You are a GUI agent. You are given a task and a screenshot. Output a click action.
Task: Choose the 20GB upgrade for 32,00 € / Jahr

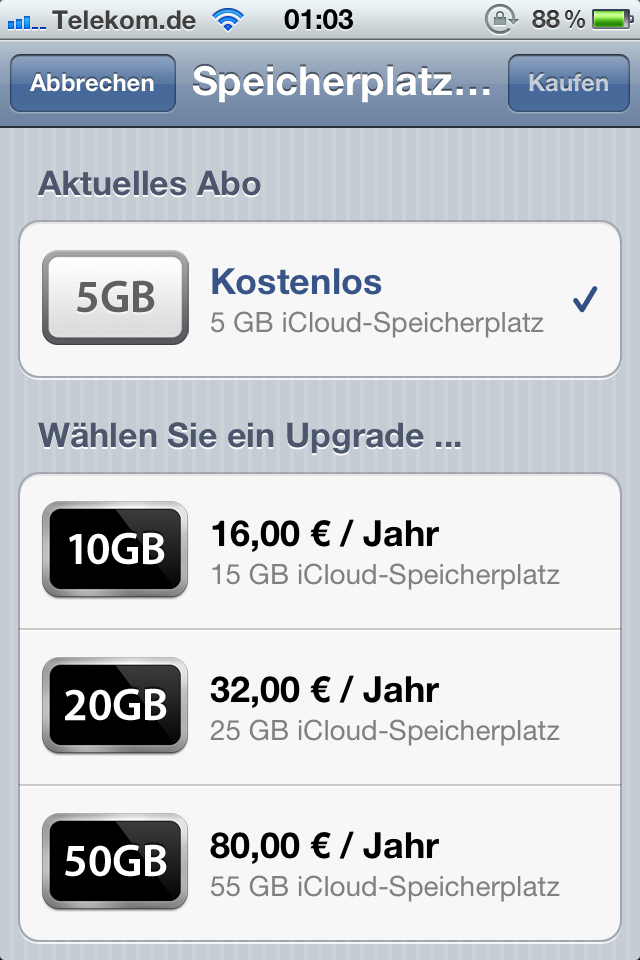(320, 707)
